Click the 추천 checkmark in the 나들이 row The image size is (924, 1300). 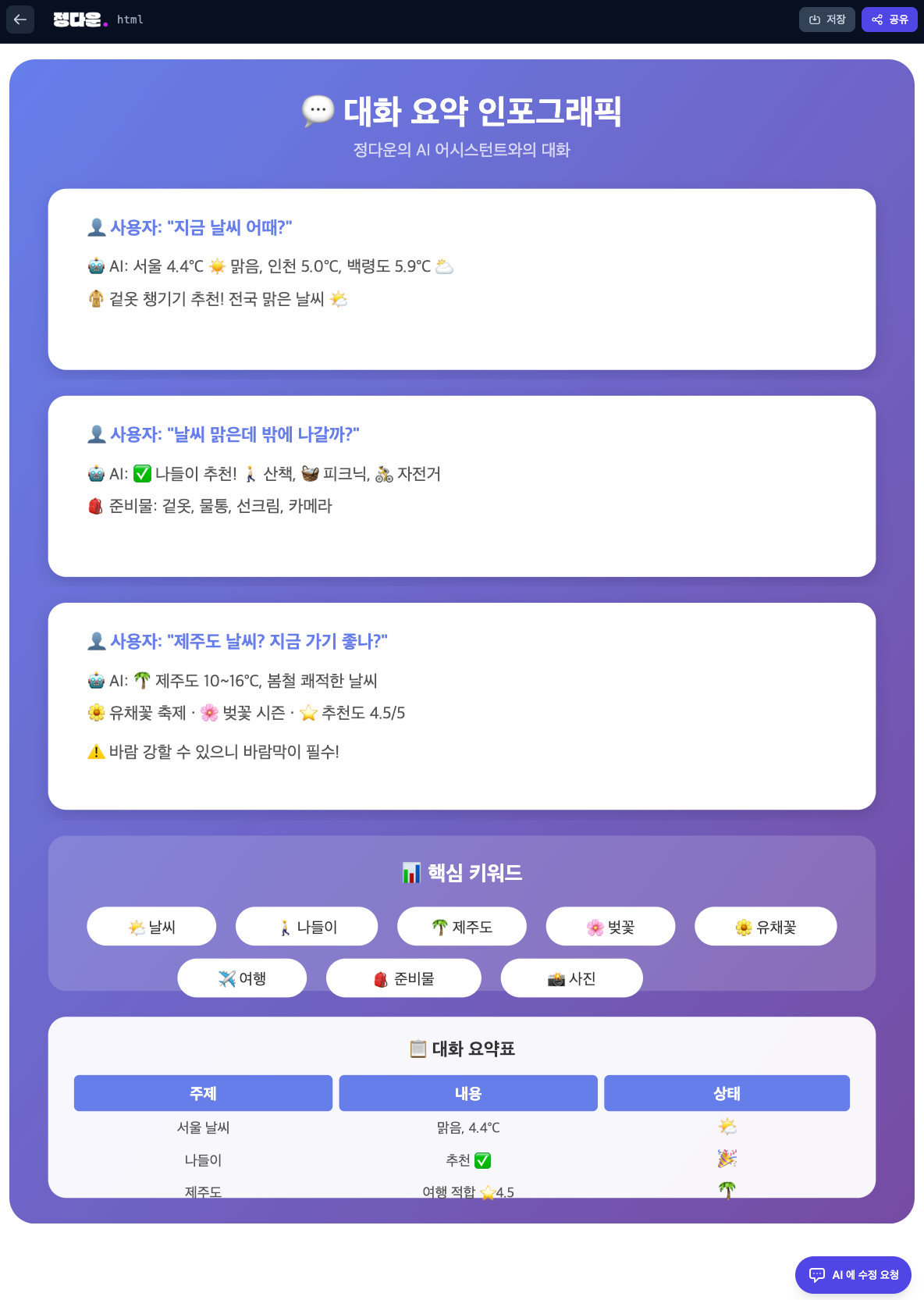[x=483, y=1160]
